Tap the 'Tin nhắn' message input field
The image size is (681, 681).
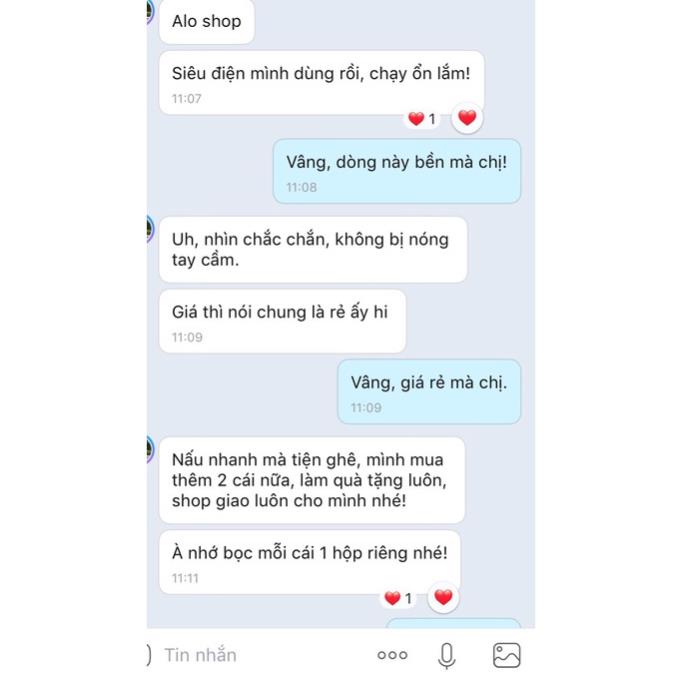250,655
